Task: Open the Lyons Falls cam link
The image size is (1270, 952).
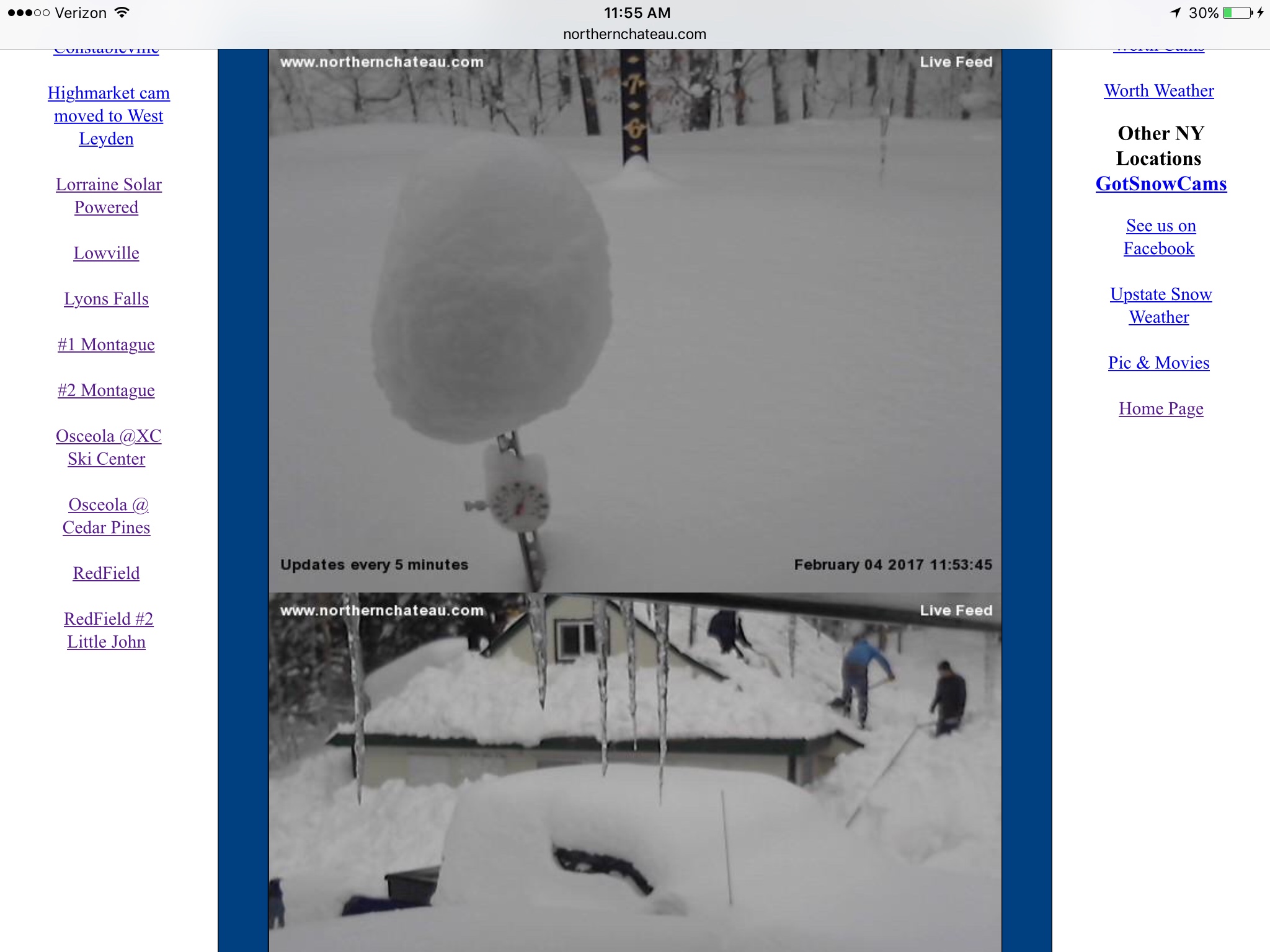Action: [x=106, y=299]
